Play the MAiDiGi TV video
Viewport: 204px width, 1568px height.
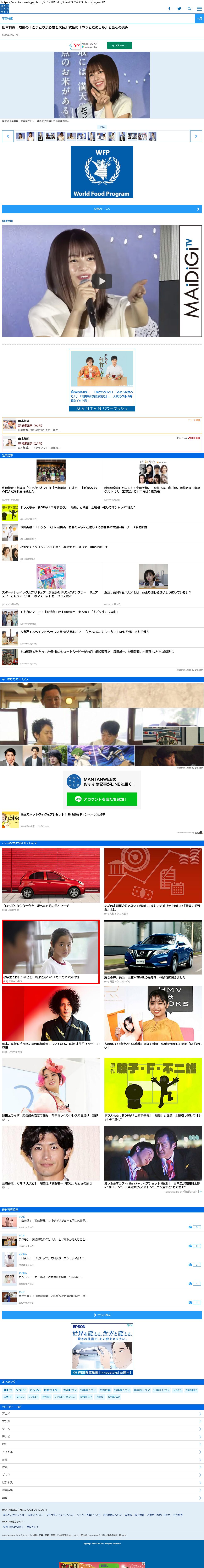click(102, 281)
